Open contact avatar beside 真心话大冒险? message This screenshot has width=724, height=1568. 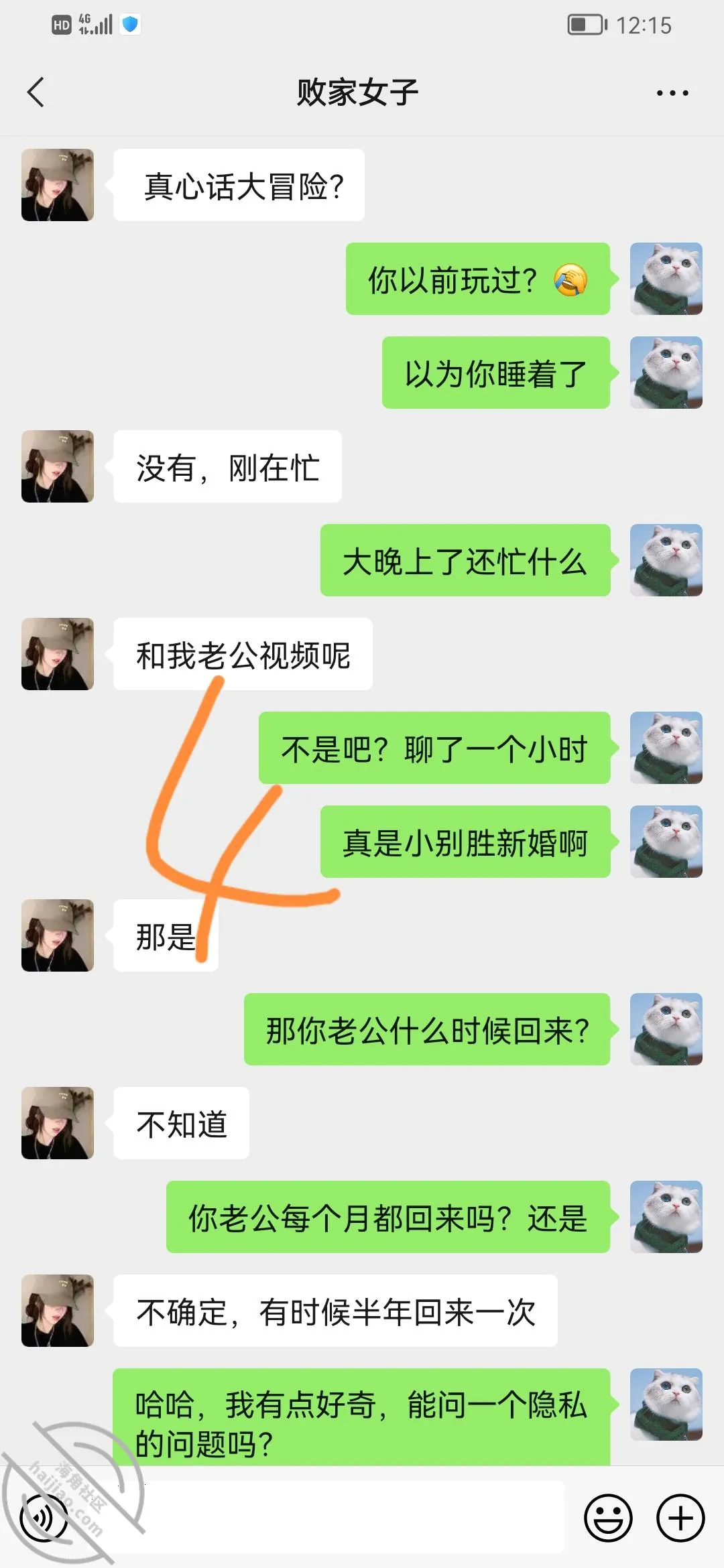(x=58, y=185)
